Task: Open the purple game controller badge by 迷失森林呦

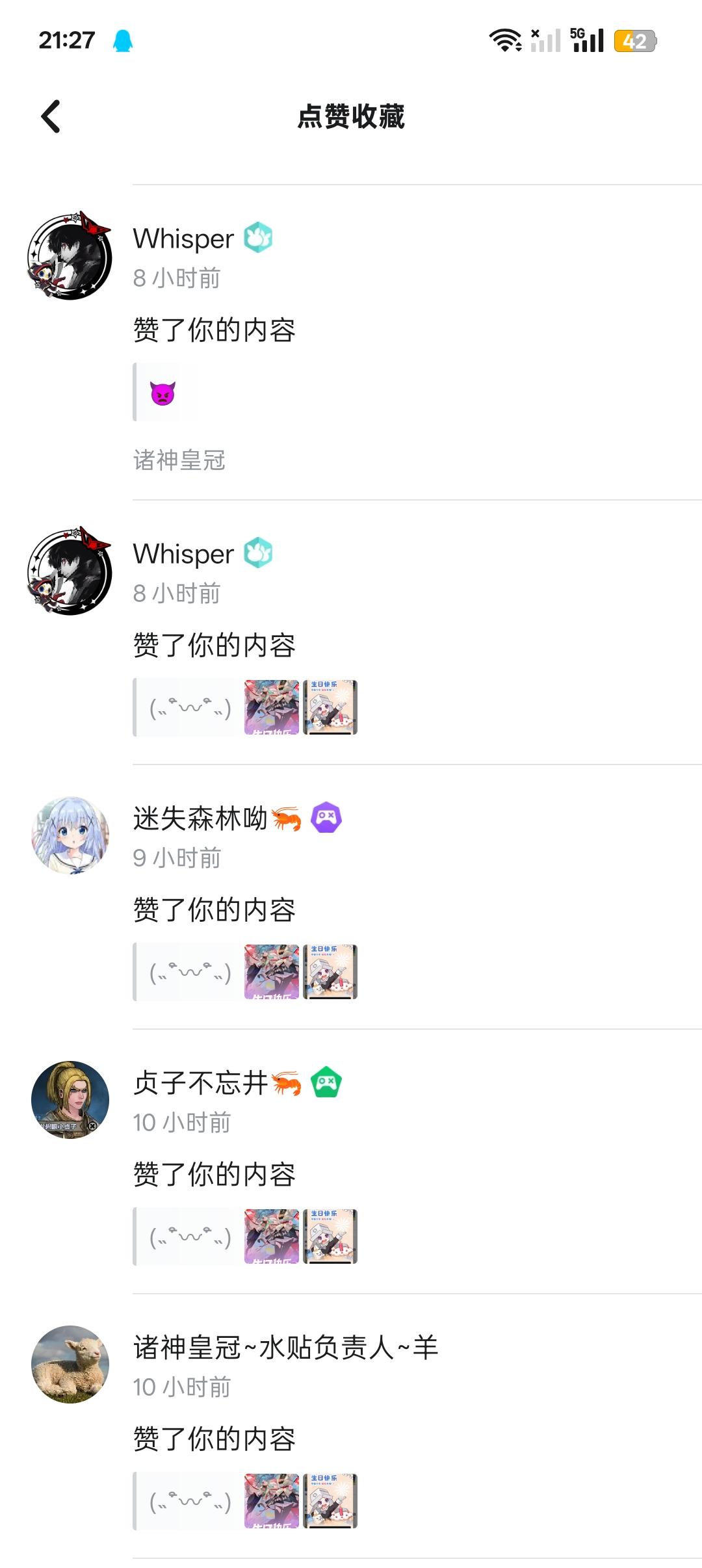Action: (328, 818)
